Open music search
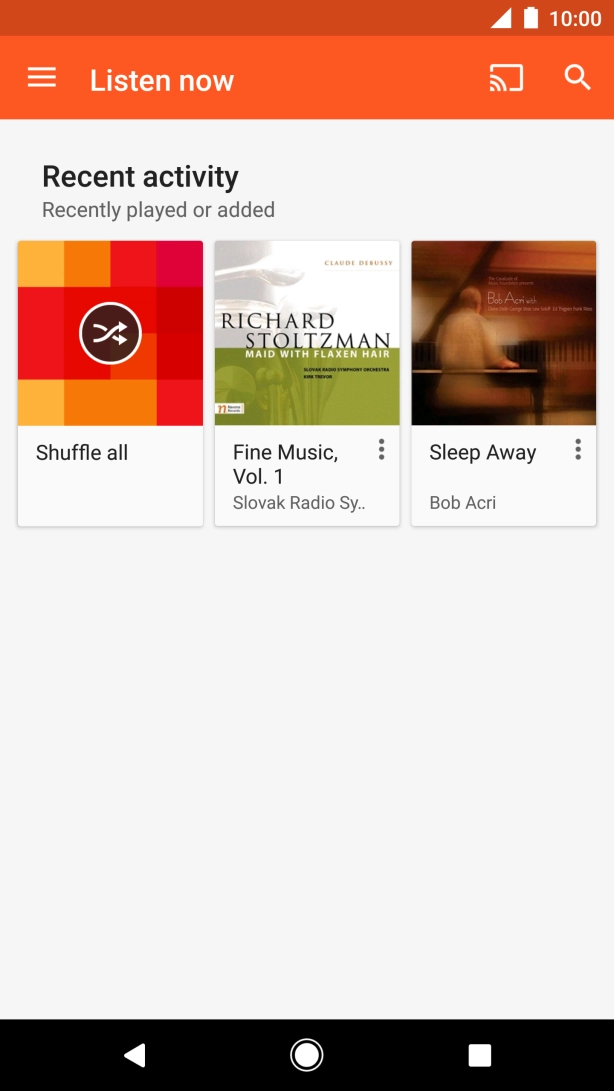Image resolution: width=614 pixels, height=1091 pixels. 578,78
